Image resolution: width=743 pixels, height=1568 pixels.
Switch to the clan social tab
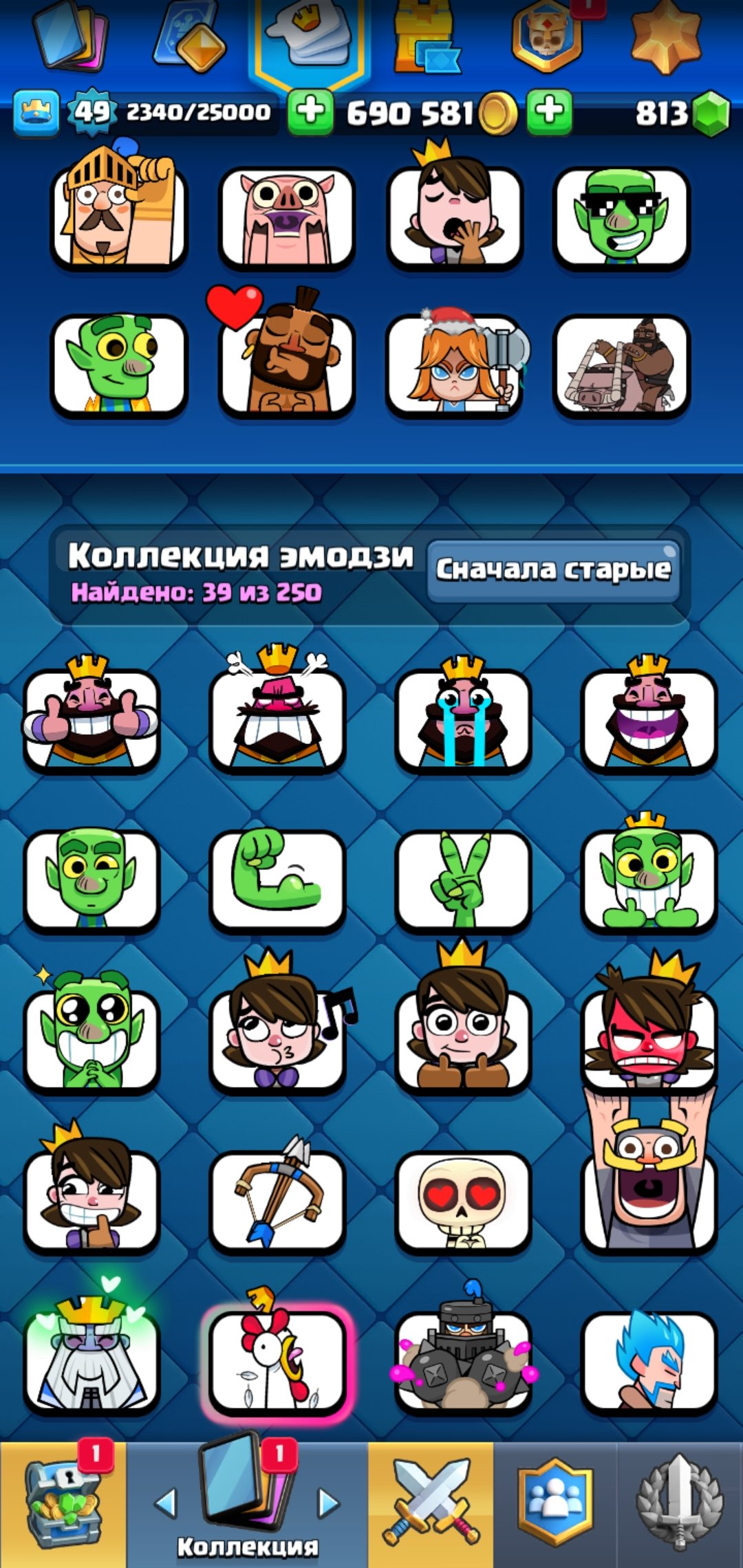pyautogui.click(x=554, y=1504)
